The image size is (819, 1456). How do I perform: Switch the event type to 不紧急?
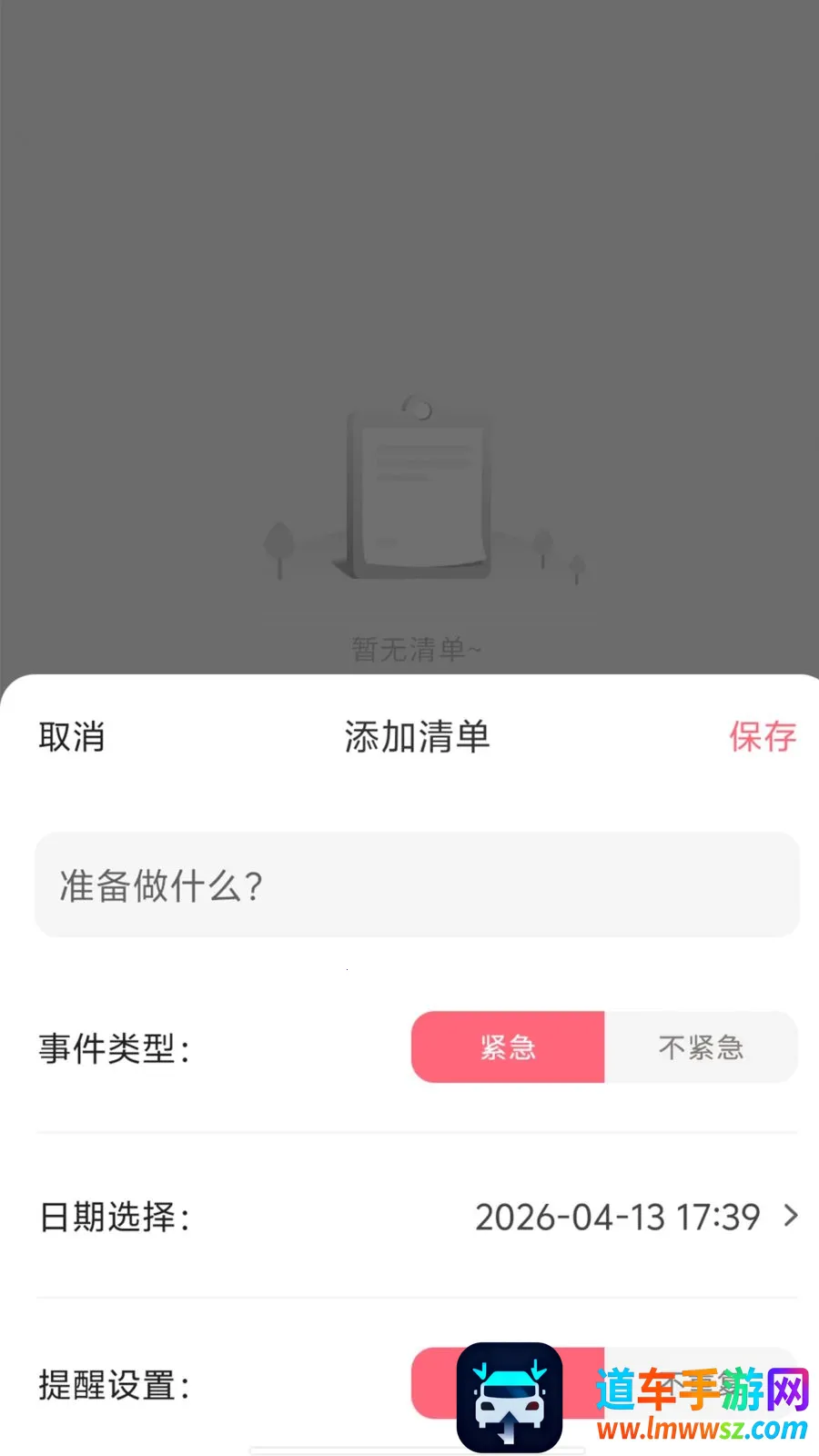point(702,1047)
